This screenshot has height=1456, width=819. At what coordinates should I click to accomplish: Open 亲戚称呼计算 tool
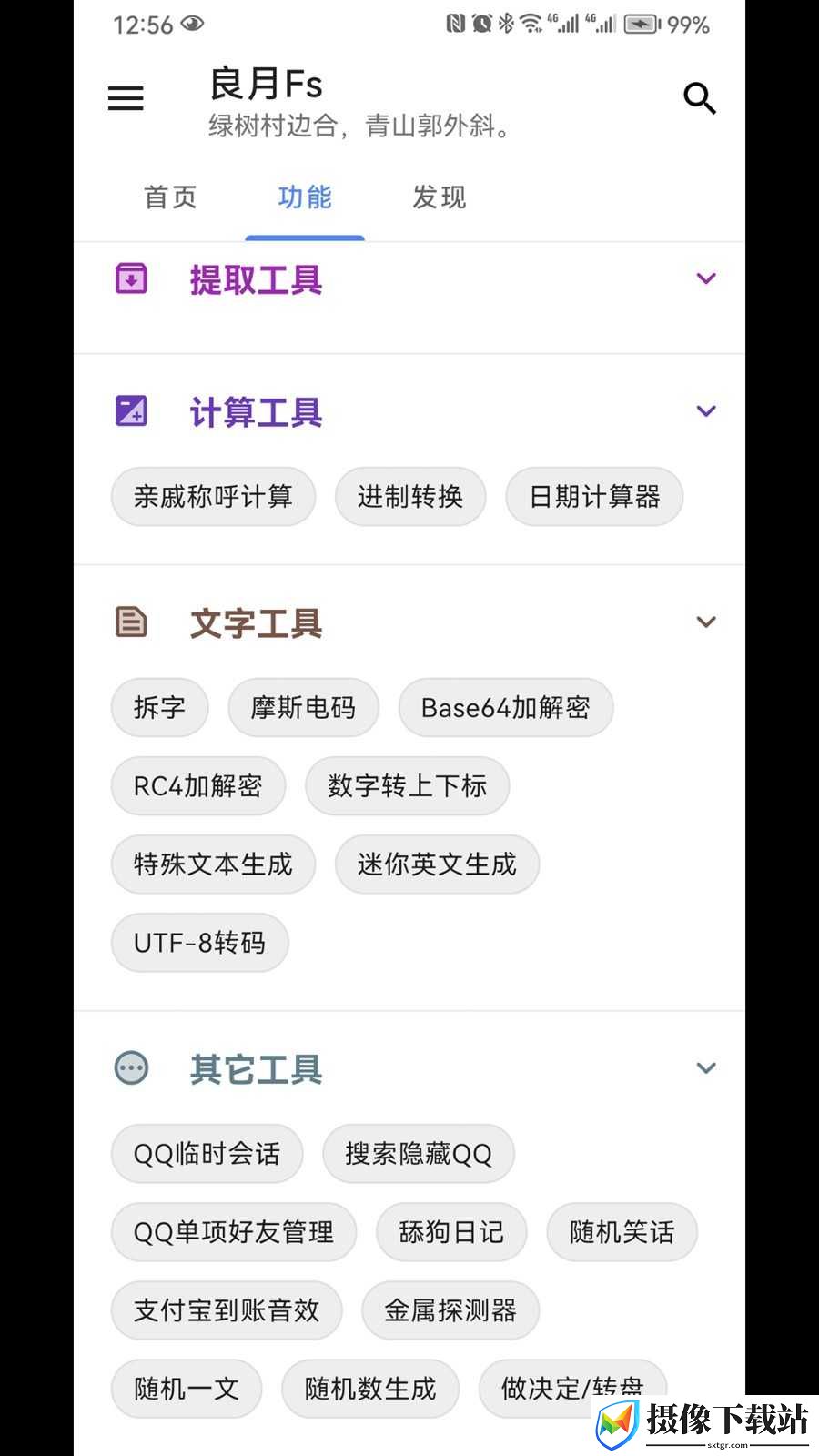(x=213, y=497)
